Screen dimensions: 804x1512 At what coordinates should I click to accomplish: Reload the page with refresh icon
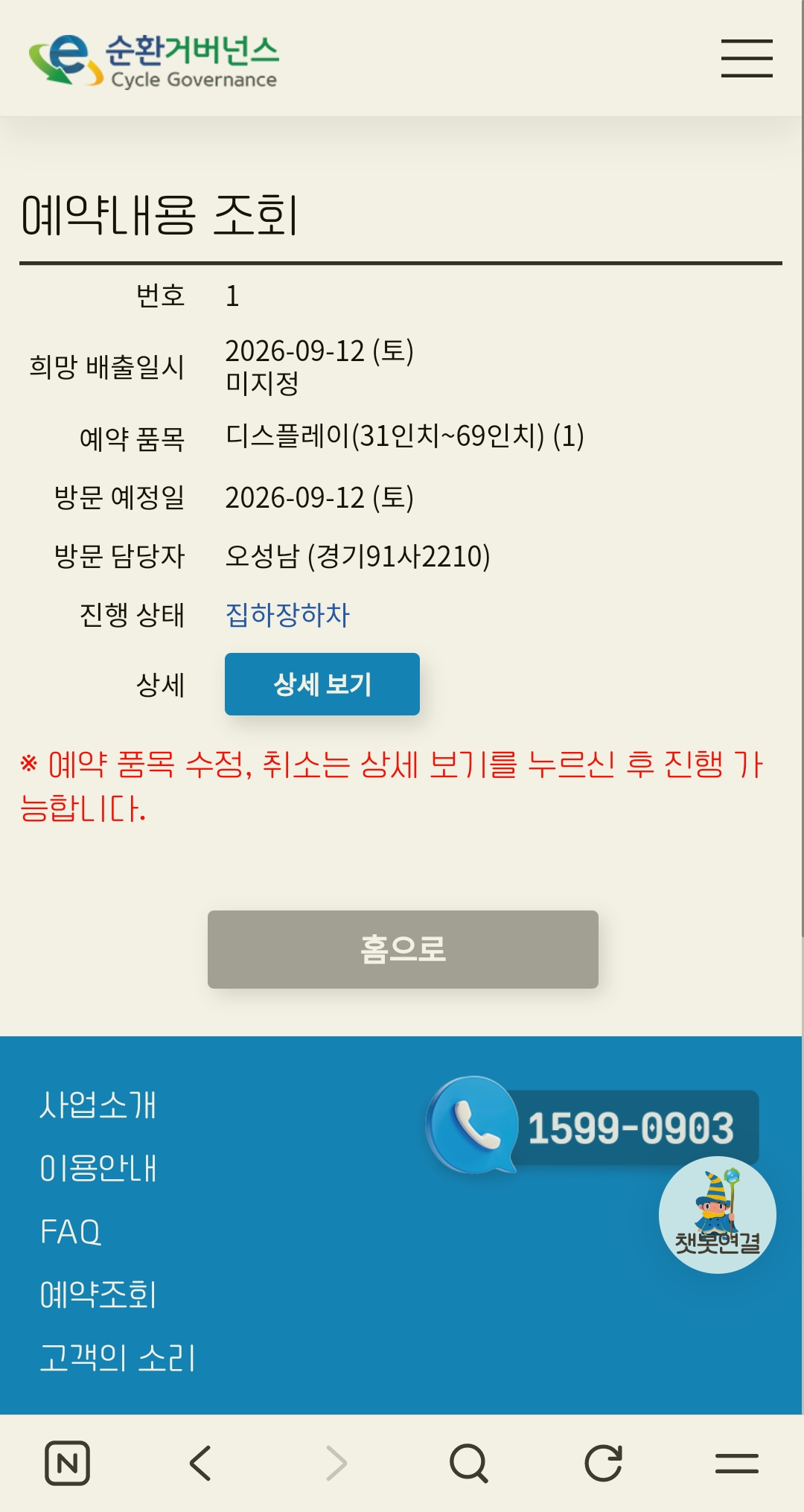(603, 1463)
